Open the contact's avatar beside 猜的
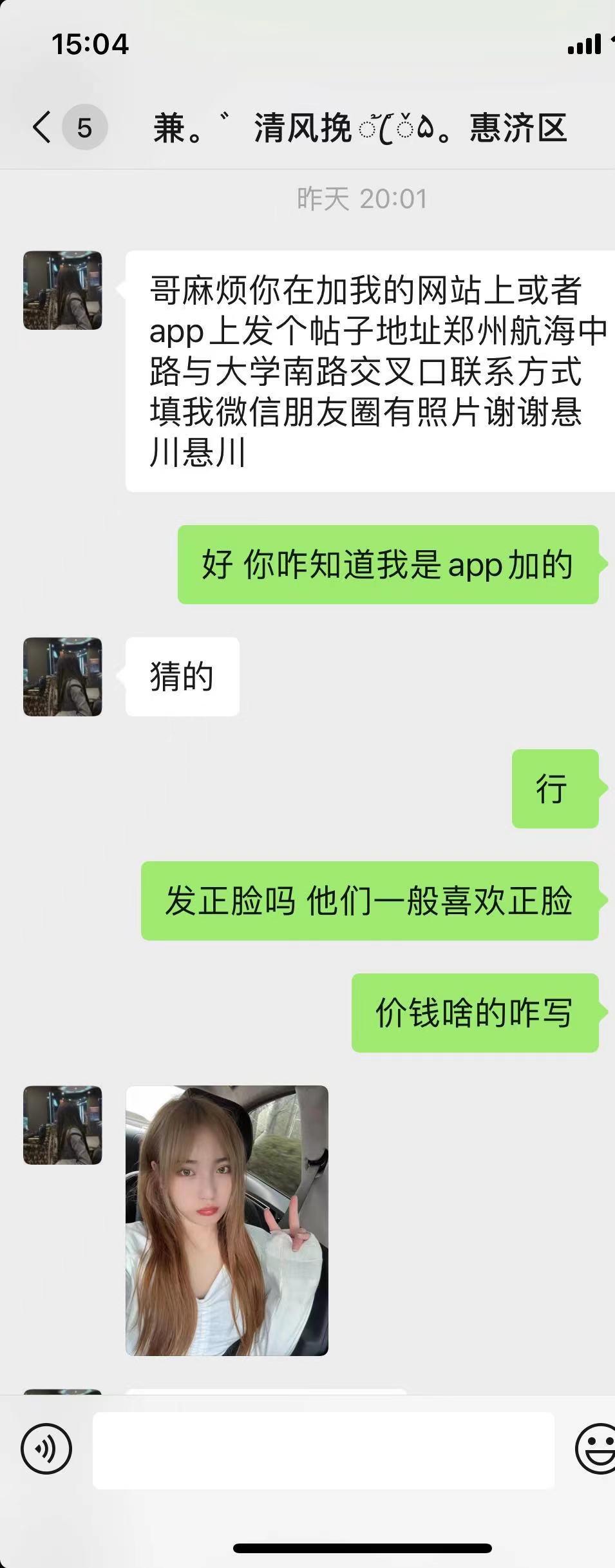The width and height of the screenshot is (615, 1568). tap(62, 676)
